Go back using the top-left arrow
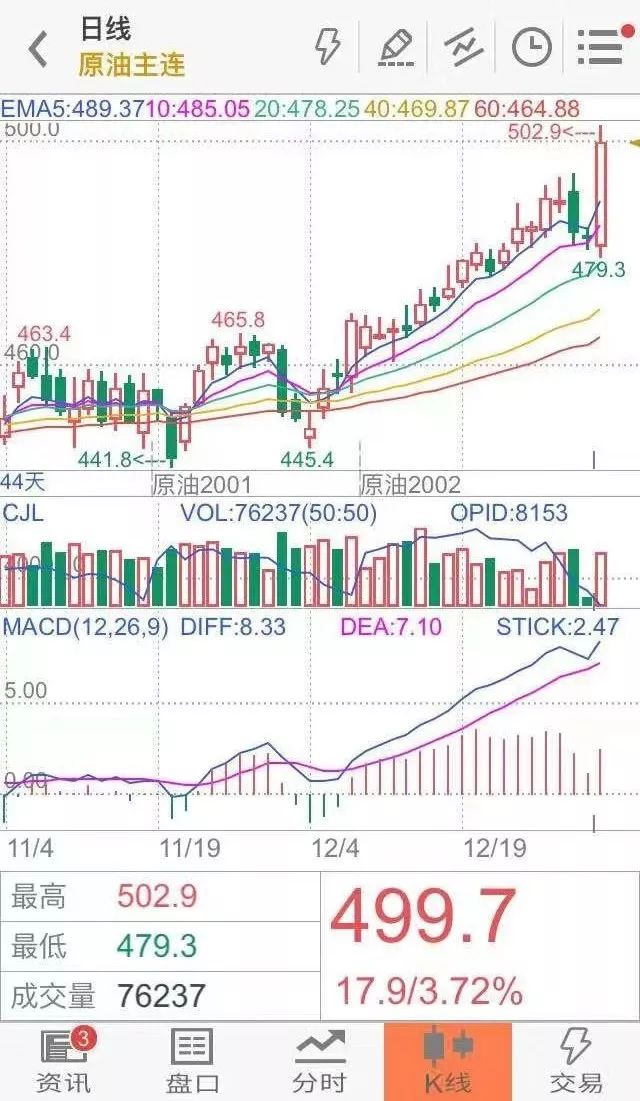 point(39,48)
